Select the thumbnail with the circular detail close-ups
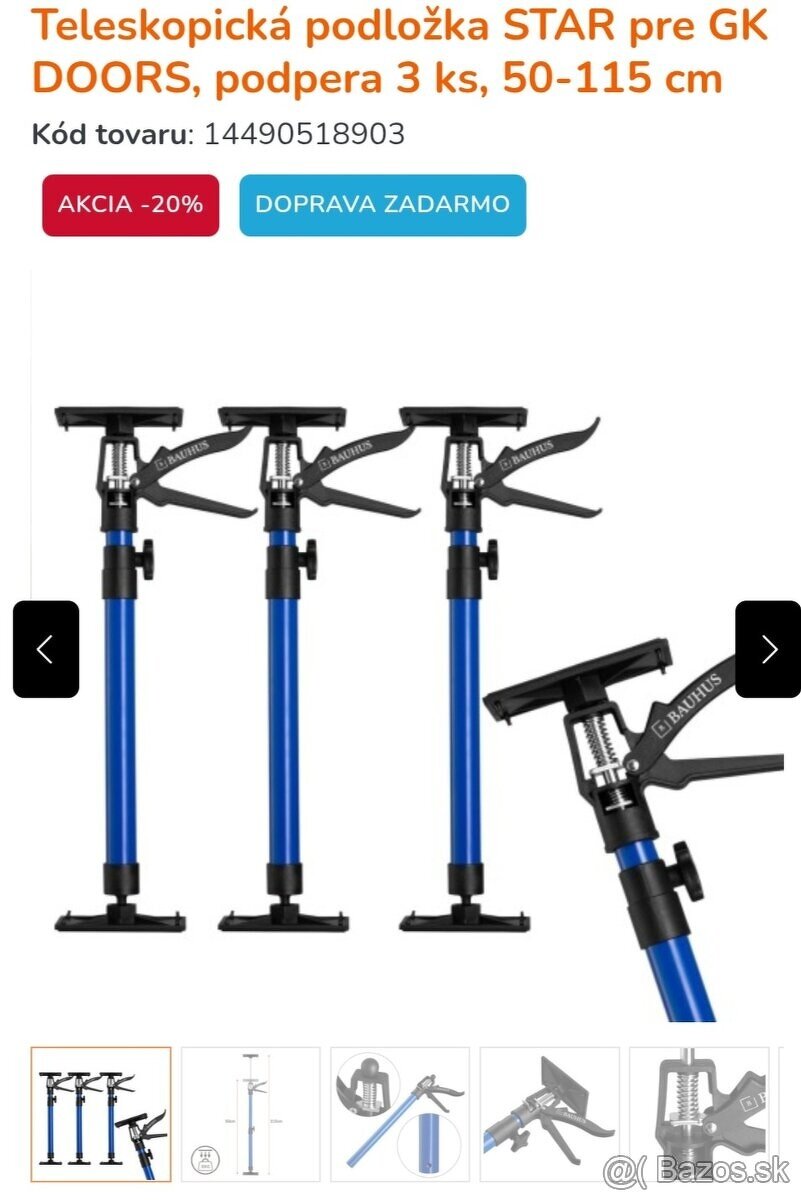This screenshot has width=801, height=1200. (x=400, y=1113)
